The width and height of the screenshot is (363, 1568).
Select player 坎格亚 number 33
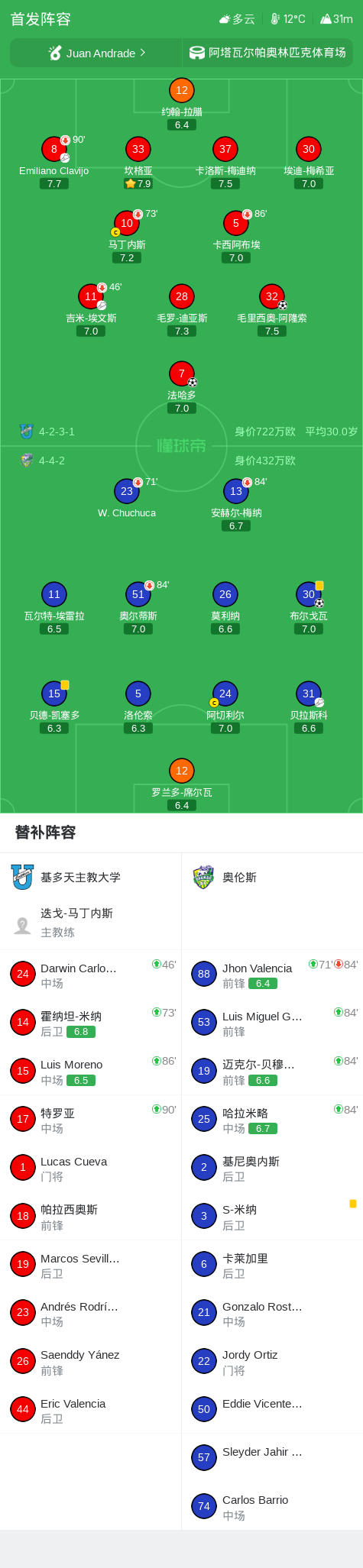[x=138, y=163]
